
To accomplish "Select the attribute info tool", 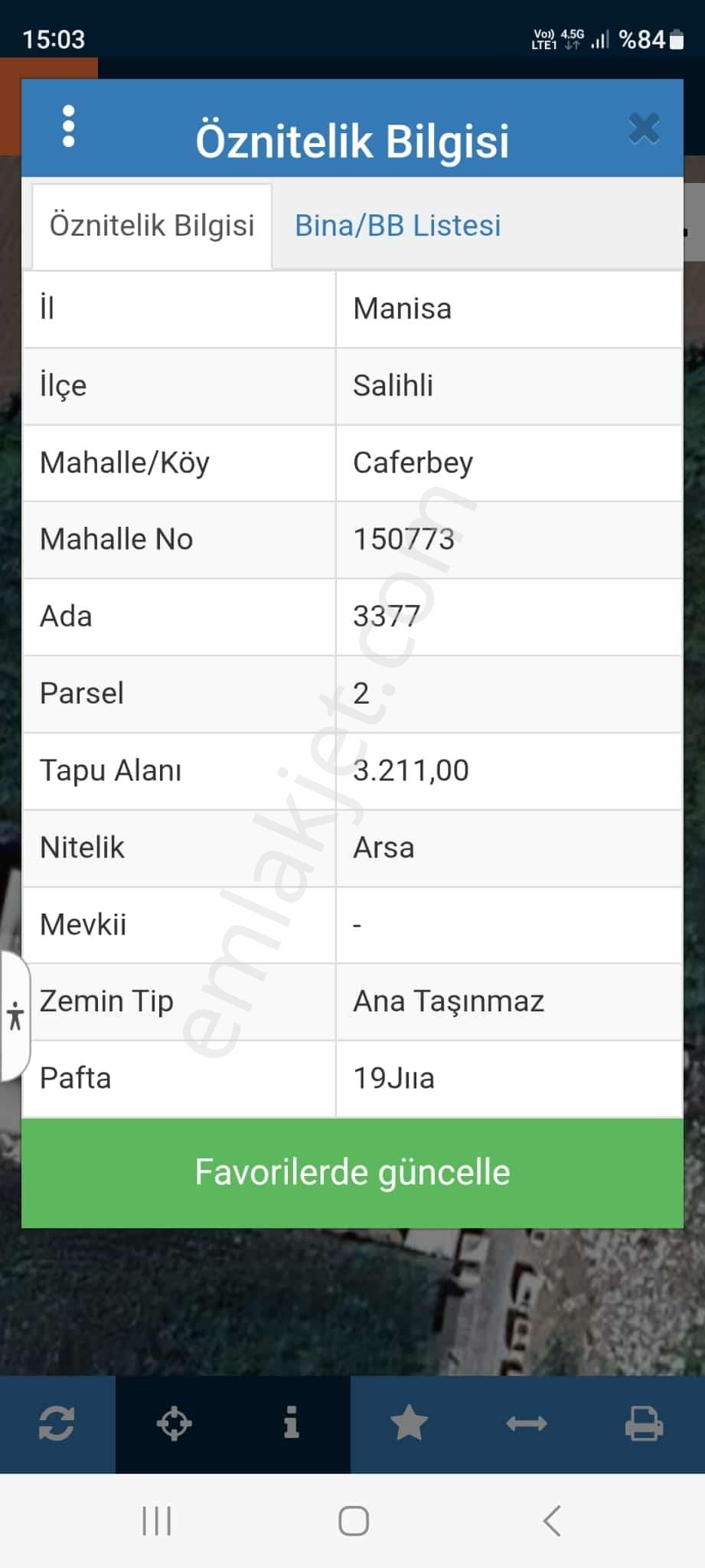I will point(292,1424).
